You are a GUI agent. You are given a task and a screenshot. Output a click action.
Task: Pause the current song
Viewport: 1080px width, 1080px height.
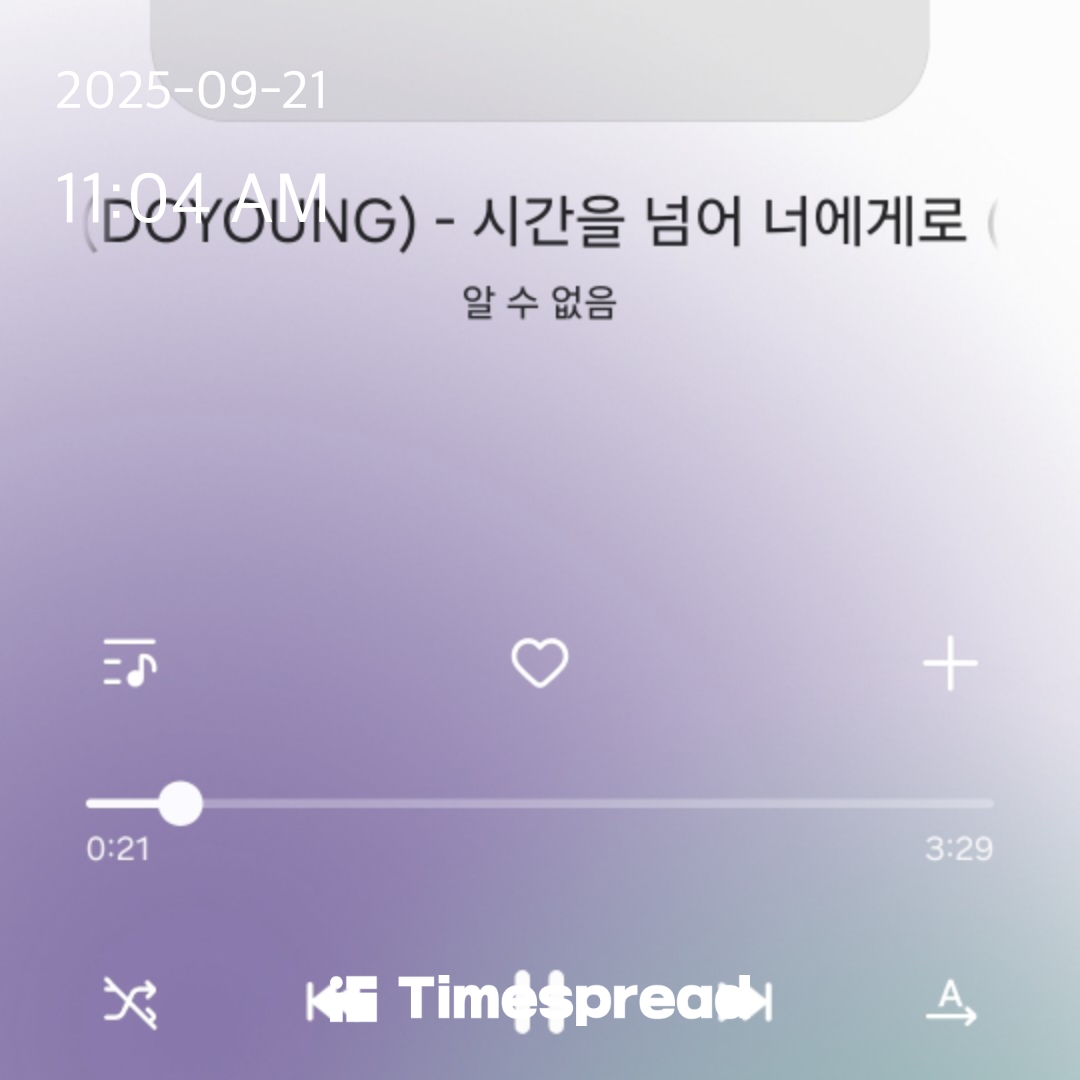pos(540,1002)
